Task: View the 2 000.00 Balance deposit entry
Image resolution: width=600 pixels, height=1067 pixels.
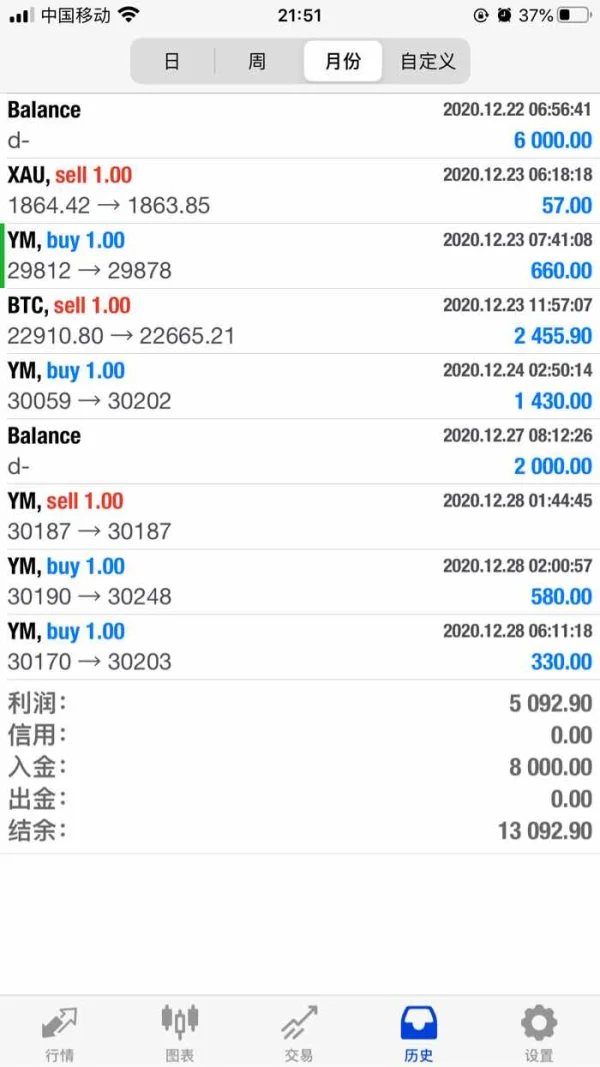Action: [x=300, y=451]
